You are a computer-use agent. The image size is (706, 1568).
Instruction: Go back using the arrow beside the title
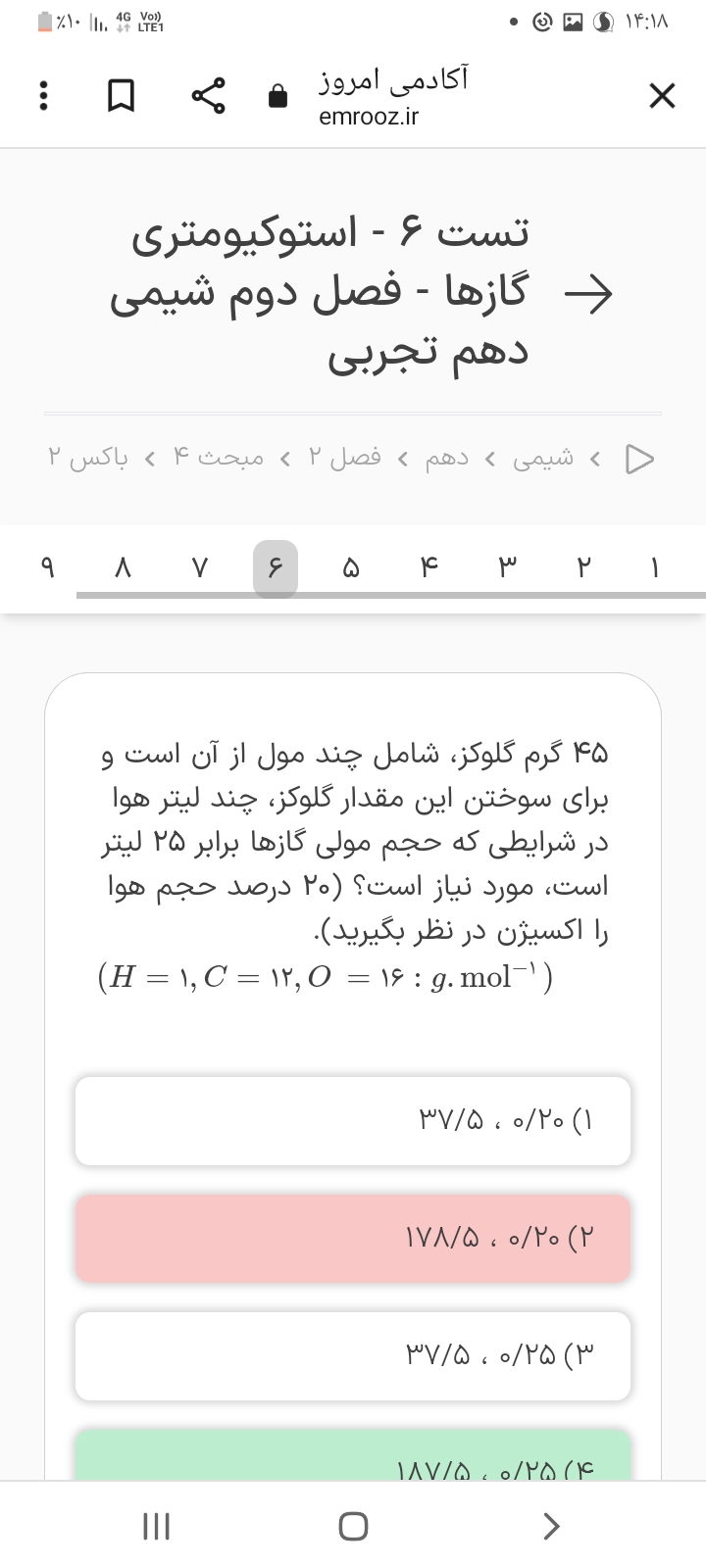587,292
